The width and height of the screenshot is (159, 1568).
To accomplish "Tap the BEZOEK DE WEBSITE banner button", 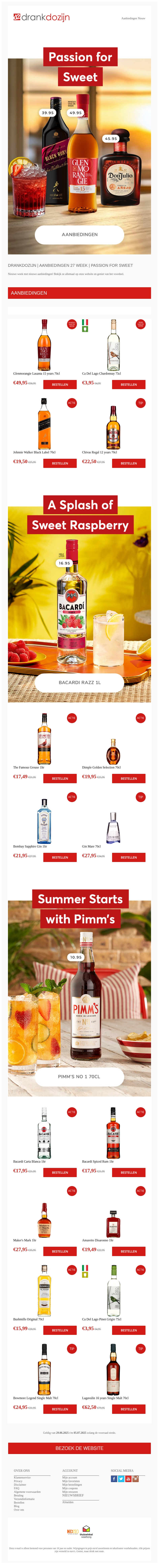I will pos(79,1448).
